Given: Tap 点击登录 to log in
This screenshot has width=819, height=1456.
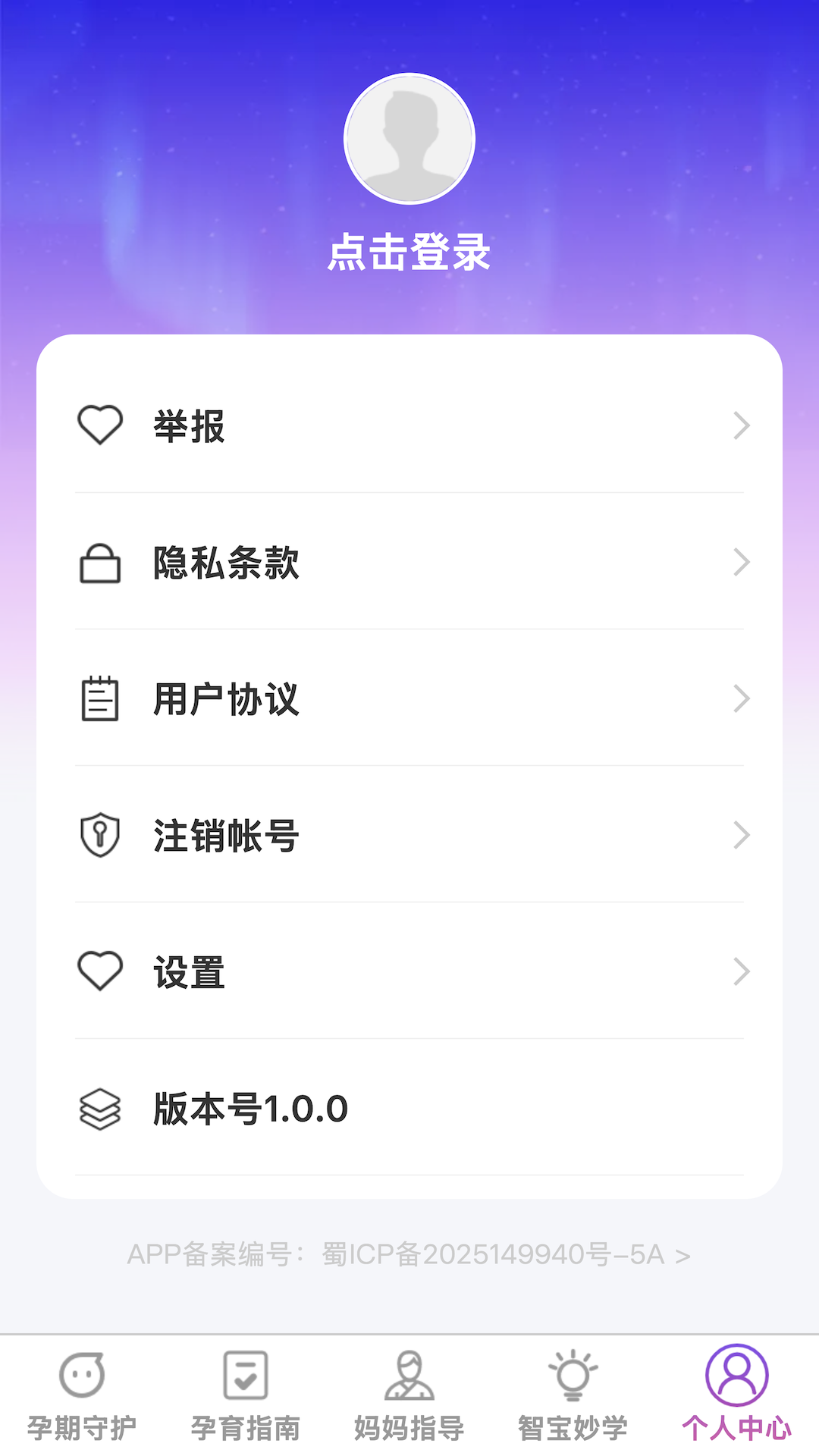Looking at the screenshot, I should pyautogui.click(x=409, y=253).
